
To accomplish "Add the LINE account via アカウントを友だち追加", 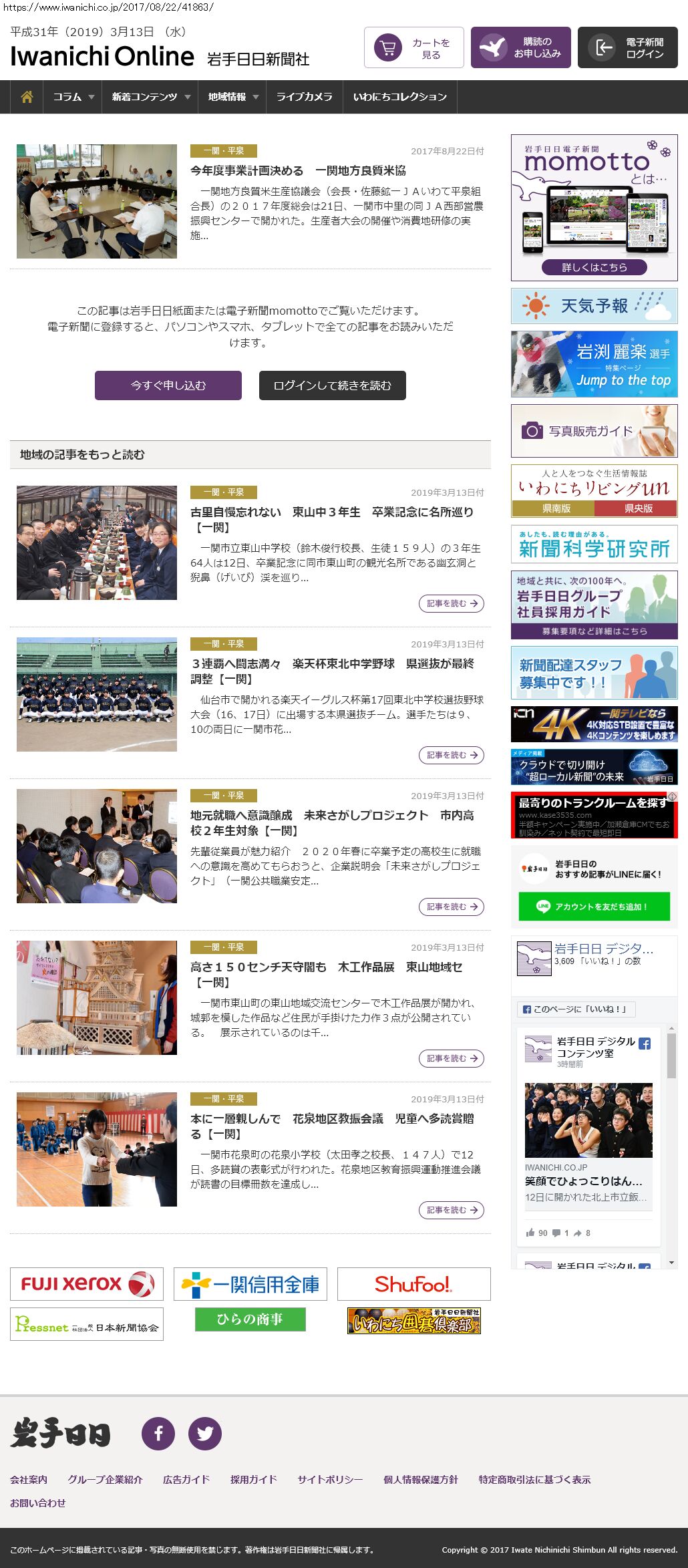I will pos(594,907).
